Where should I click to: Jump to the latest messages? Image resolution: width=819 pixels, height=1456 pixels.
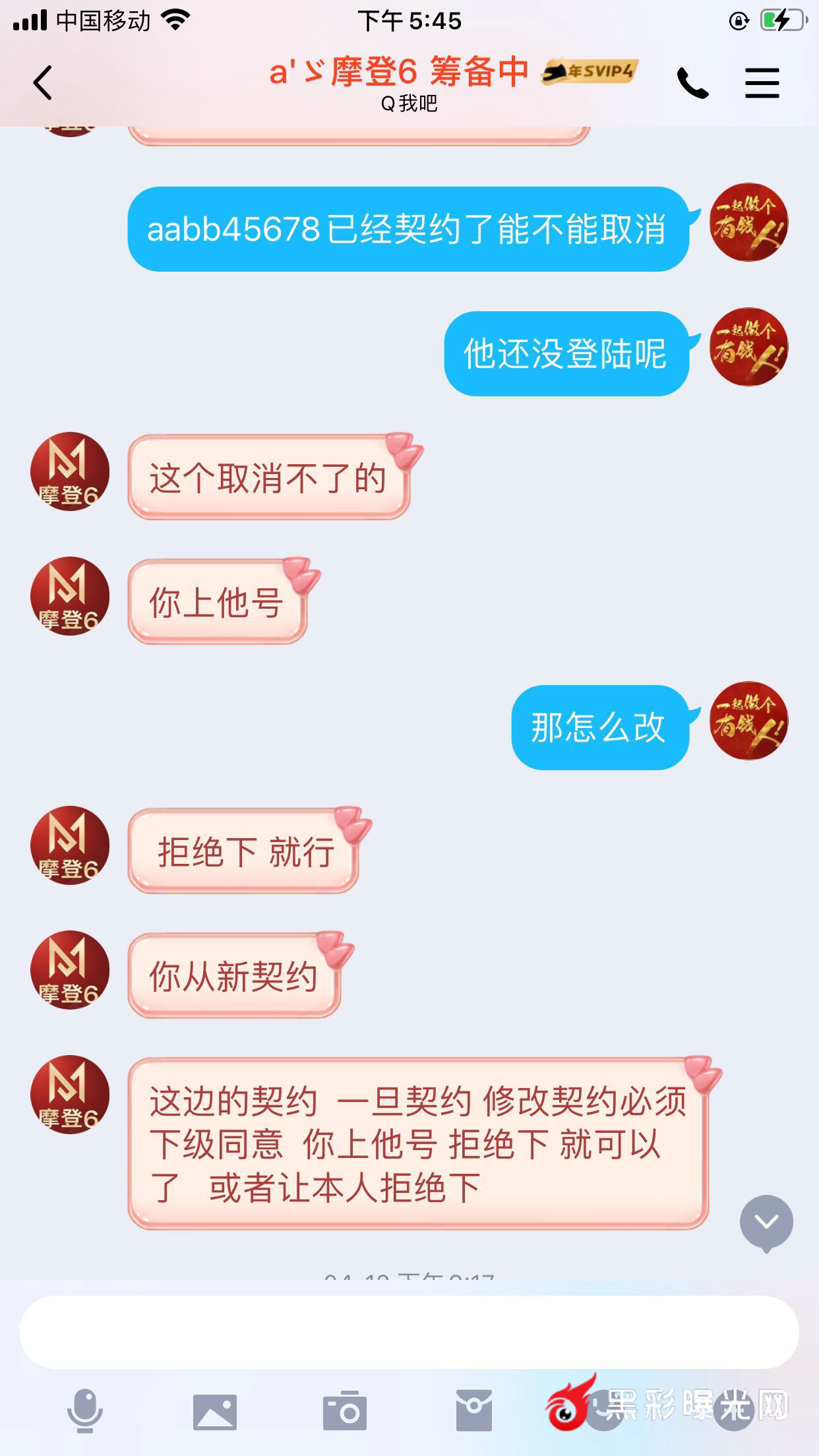click(x=766, y=1223)
